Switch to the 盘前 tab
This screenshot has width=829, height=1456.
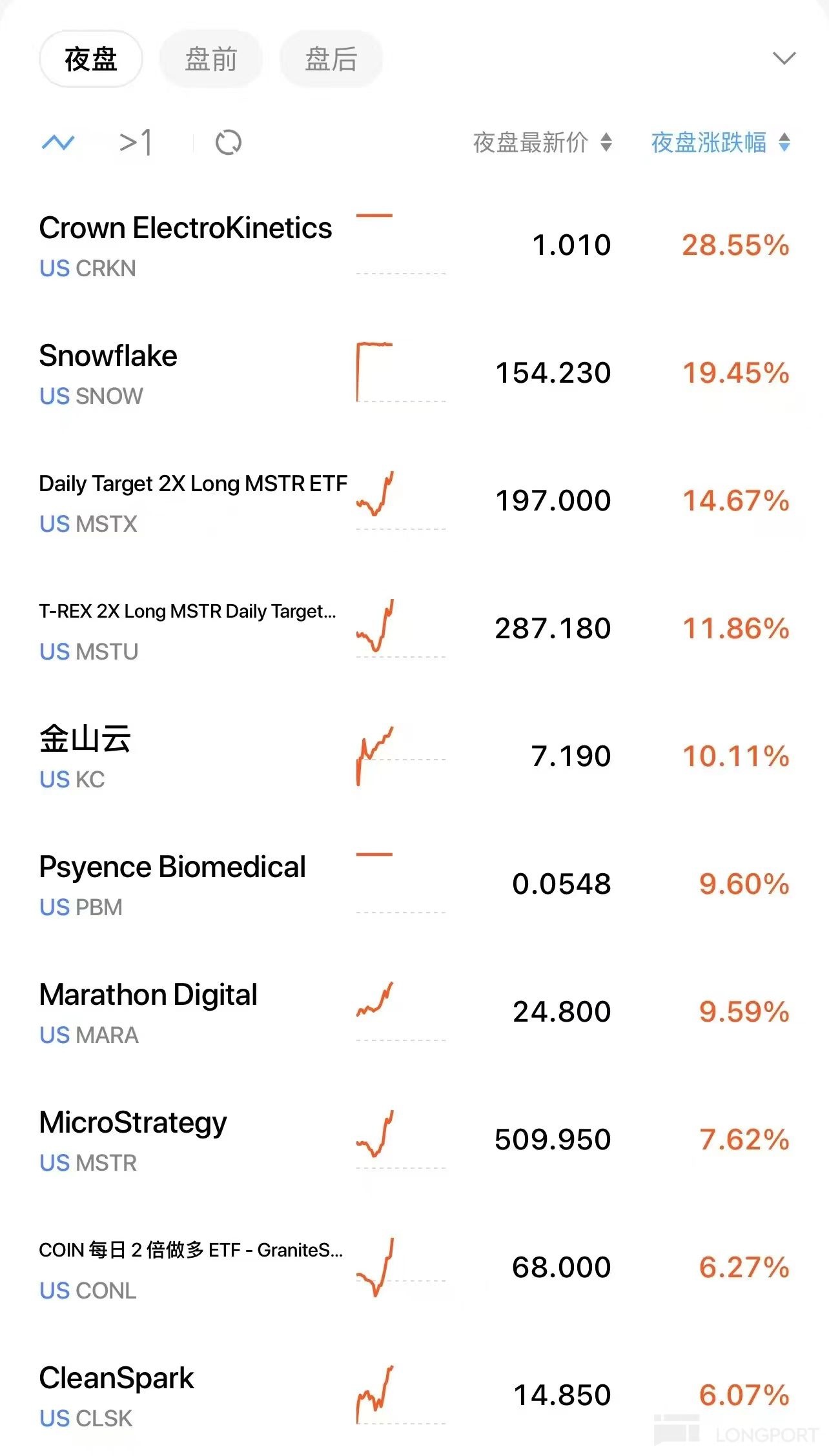pos(211,59)
